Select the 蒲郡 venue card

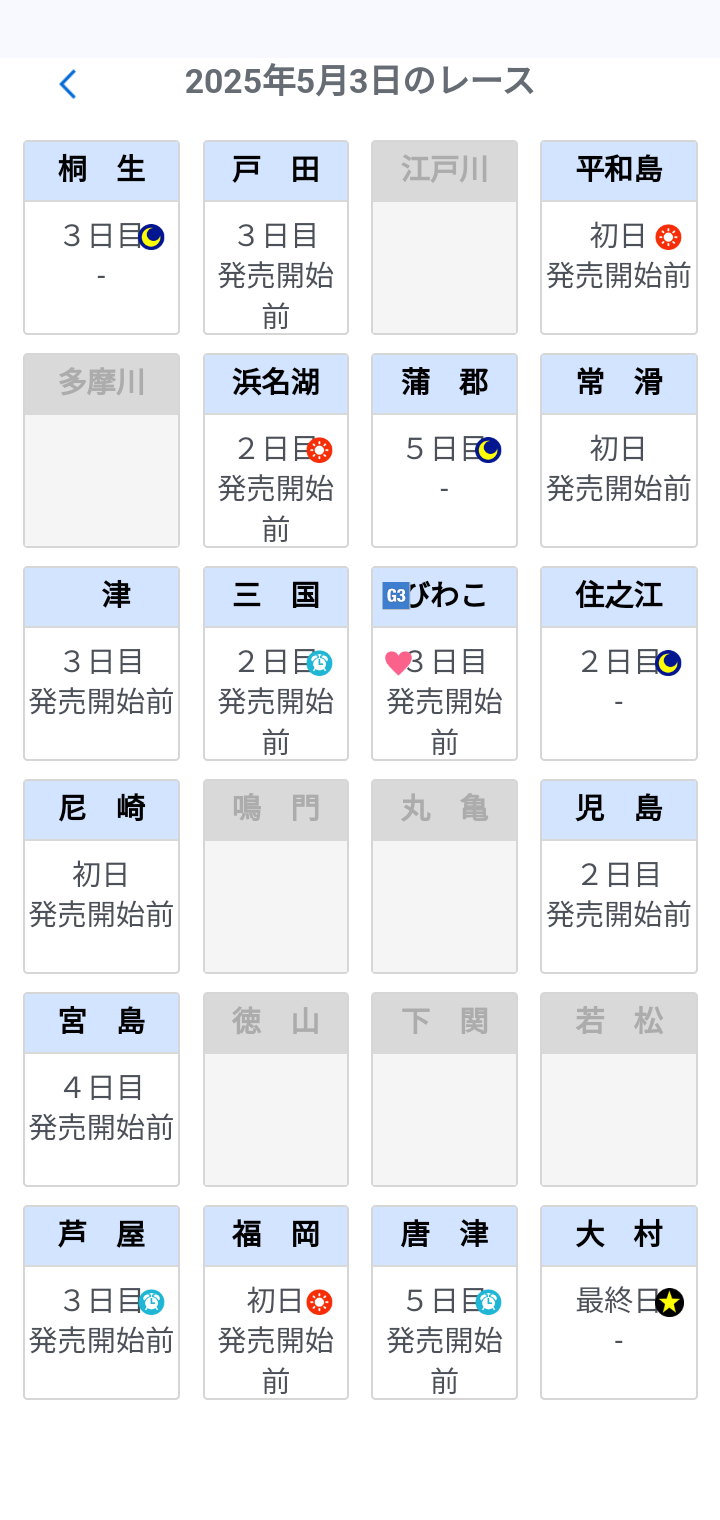(444, 450)
